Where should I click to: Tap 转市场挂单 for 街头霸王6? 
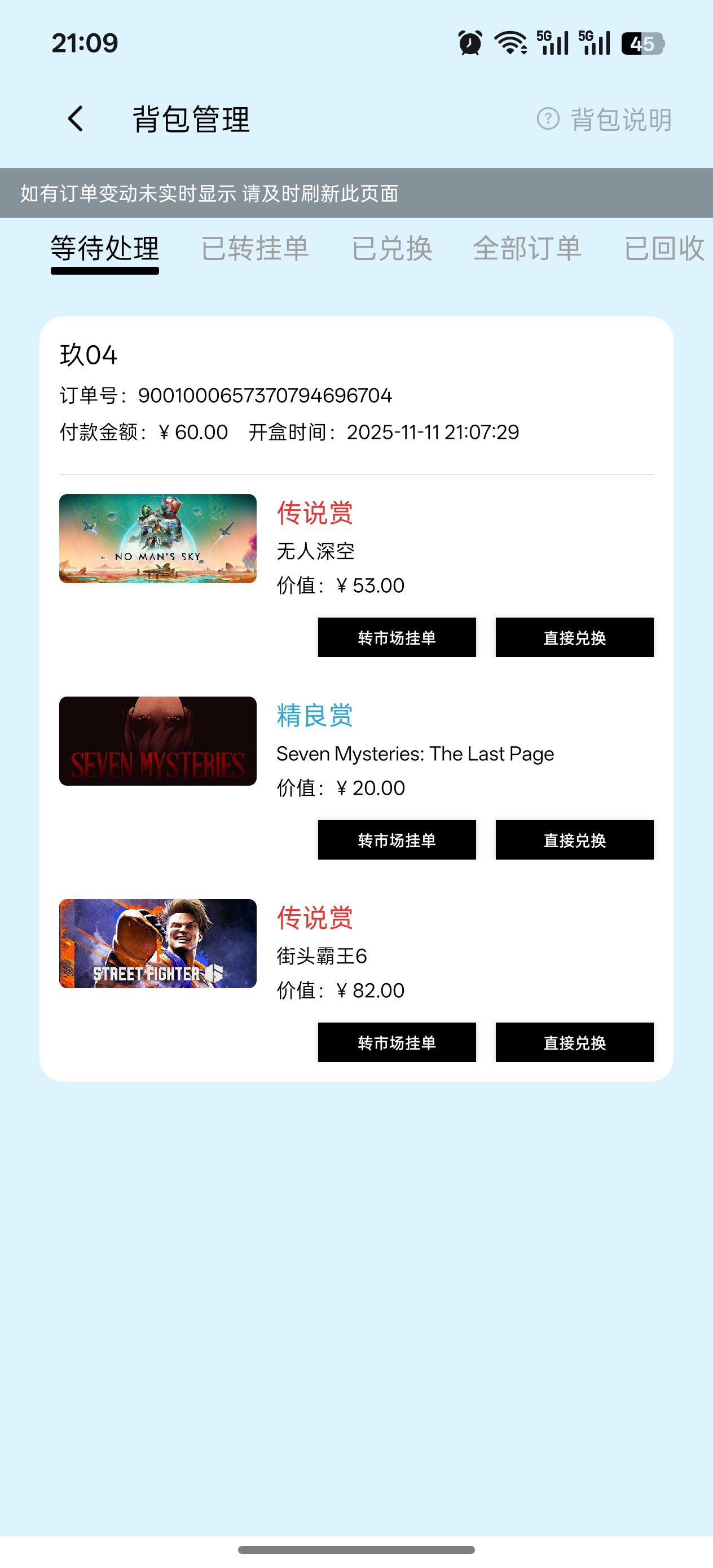(x=397, y=1042)
